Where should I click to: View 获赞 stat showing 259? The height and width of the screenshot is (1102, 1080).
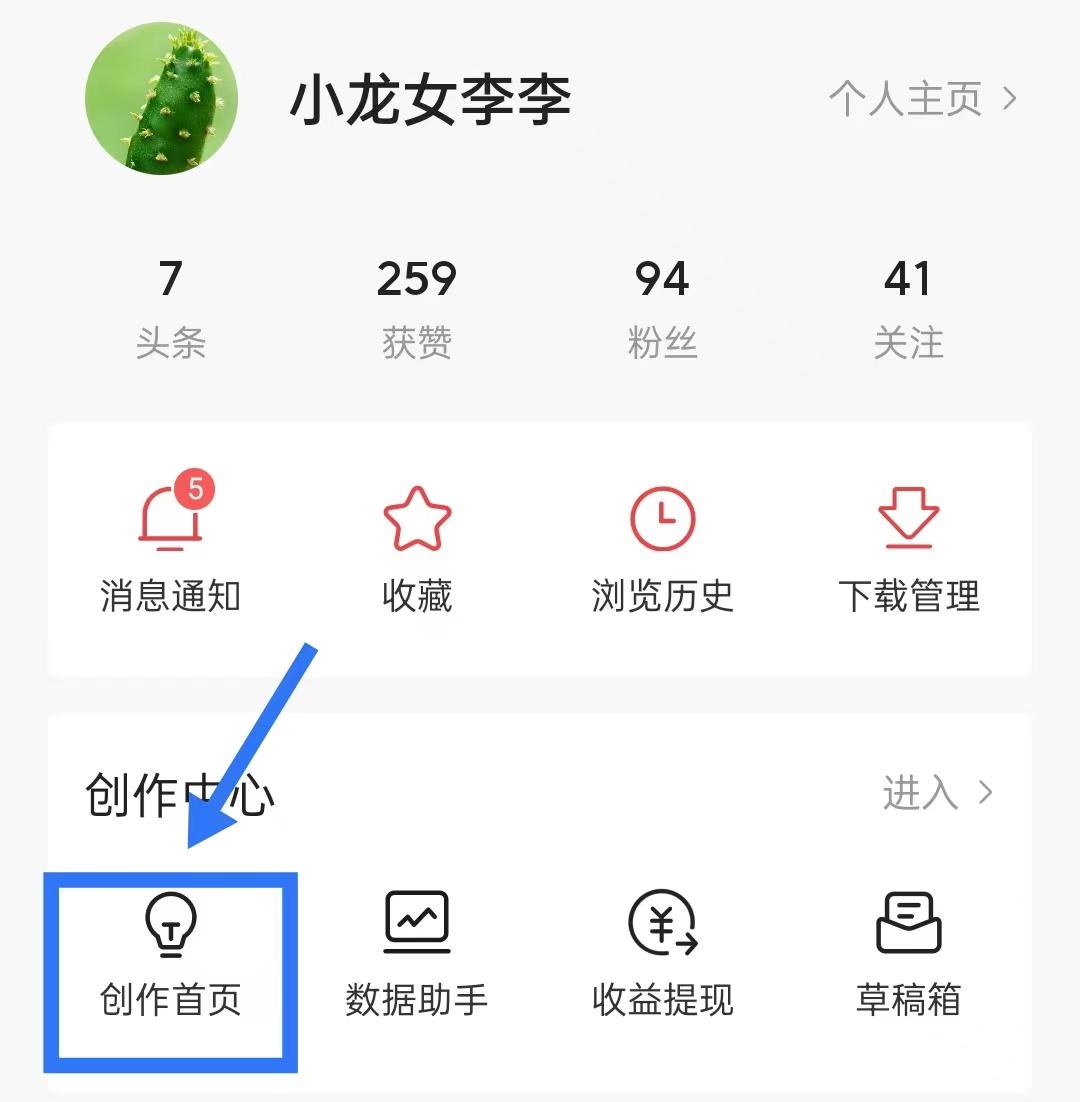(417, 305)
